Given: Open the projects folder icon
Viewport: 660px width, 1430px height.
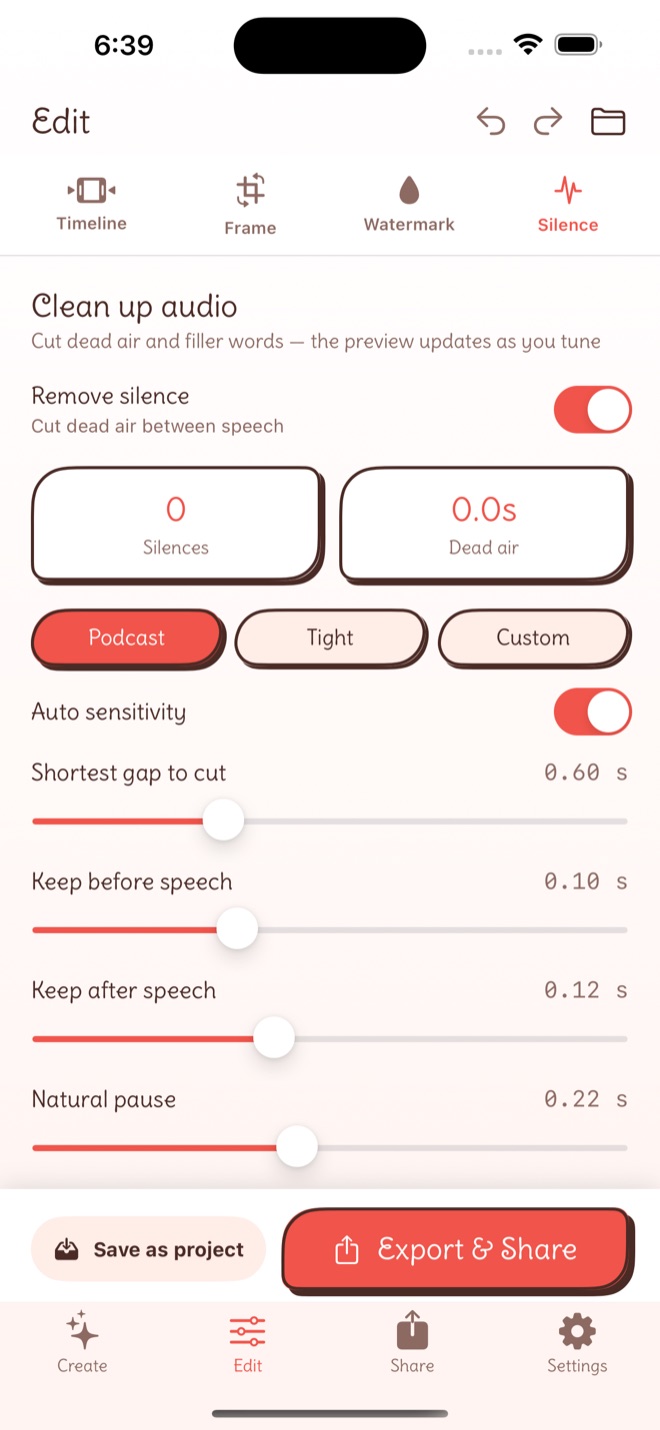Looking at the screenshot, I should tap(608, 122).
